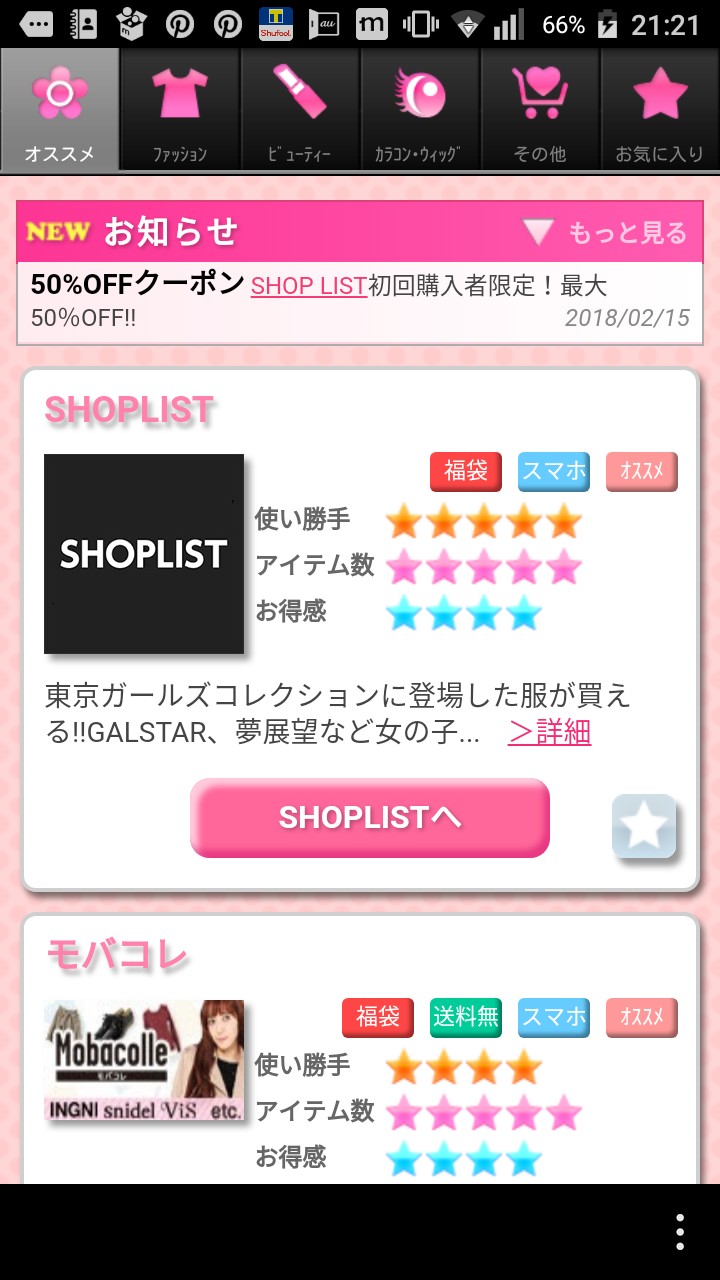Tap the SHOPLISTへ button

(370, 818)
